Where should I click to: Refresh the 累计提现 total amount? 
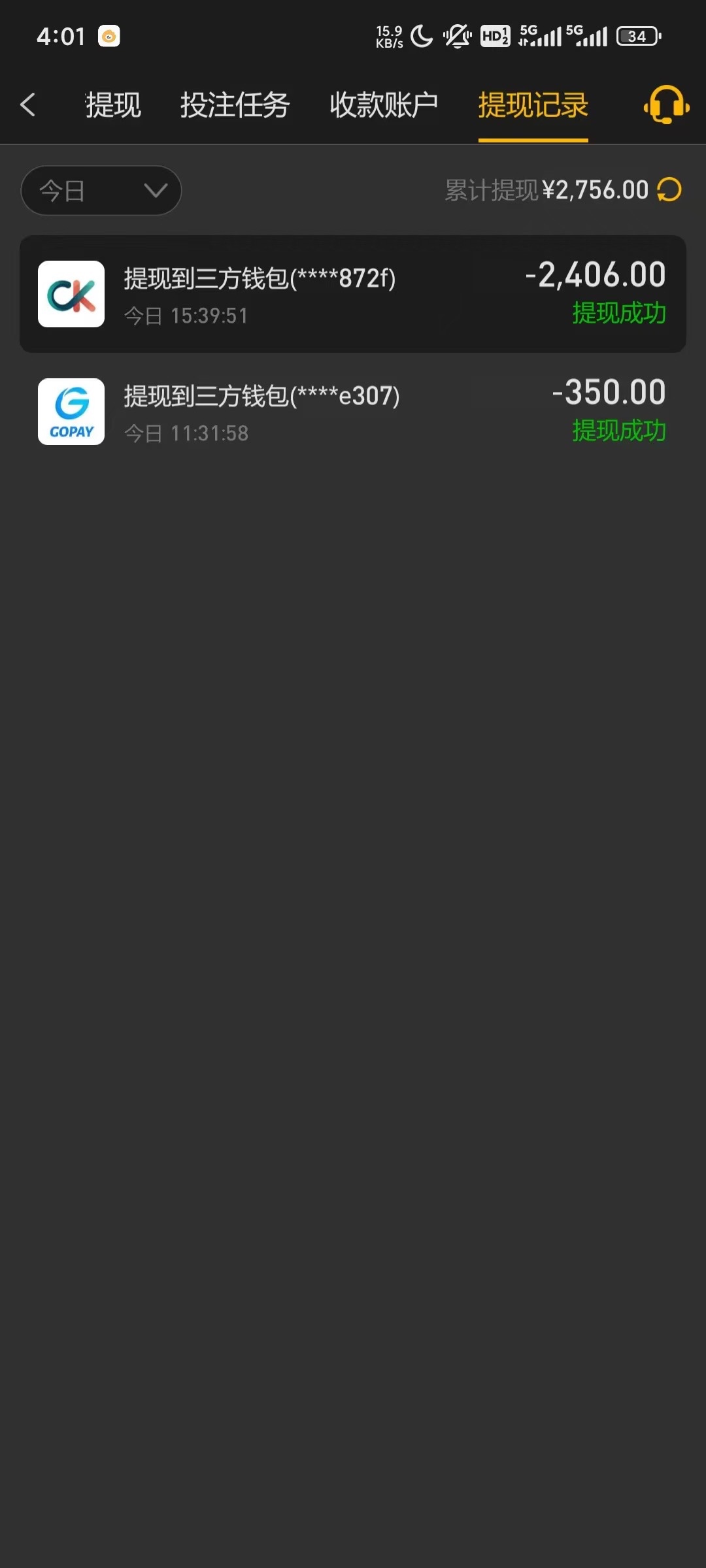669,190
